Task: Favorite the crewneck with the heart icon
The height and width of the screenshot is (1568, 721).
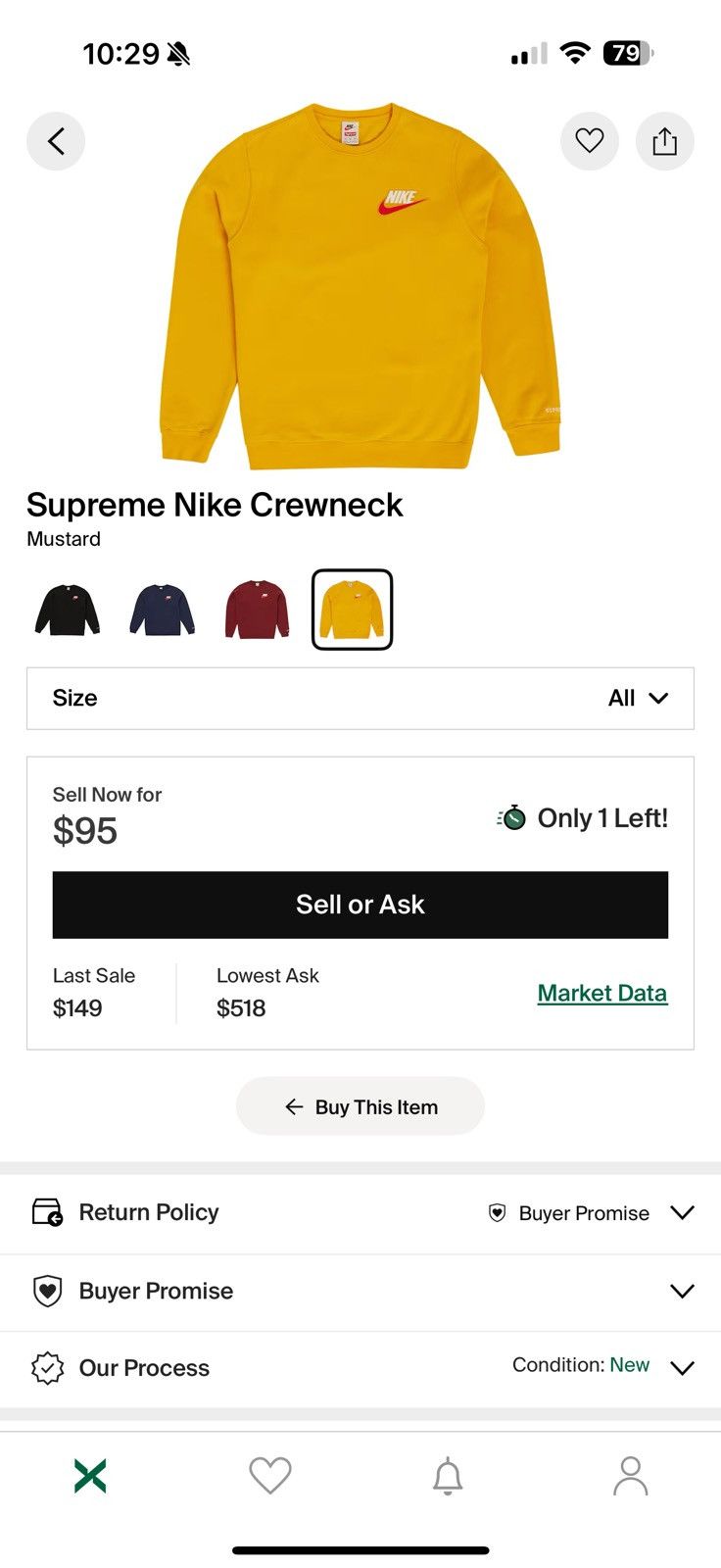Action: tap(589, 141)
